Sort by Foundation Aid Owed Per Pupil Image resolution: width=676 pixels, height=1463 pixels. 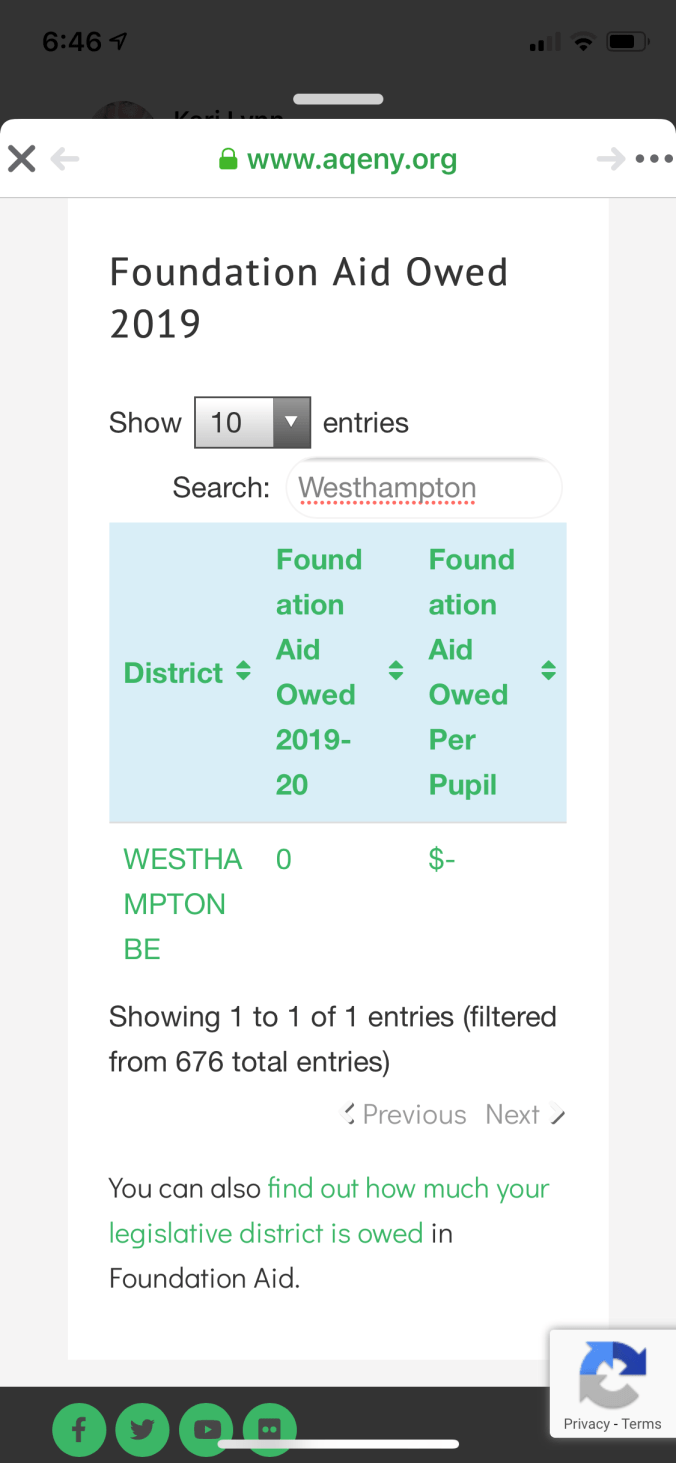click(490, 672)
